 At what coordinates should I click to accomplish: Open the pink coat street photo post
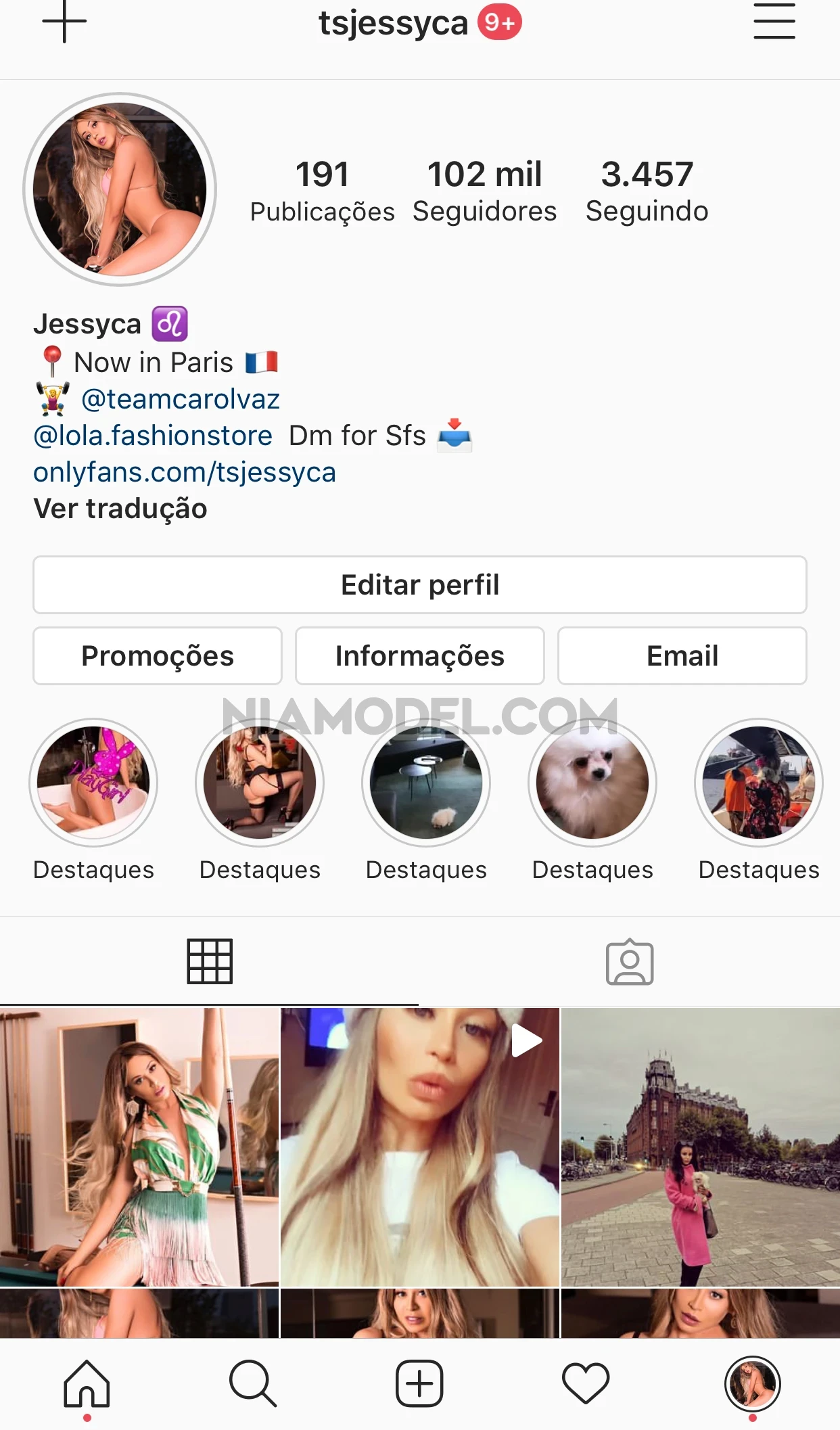701,1147
